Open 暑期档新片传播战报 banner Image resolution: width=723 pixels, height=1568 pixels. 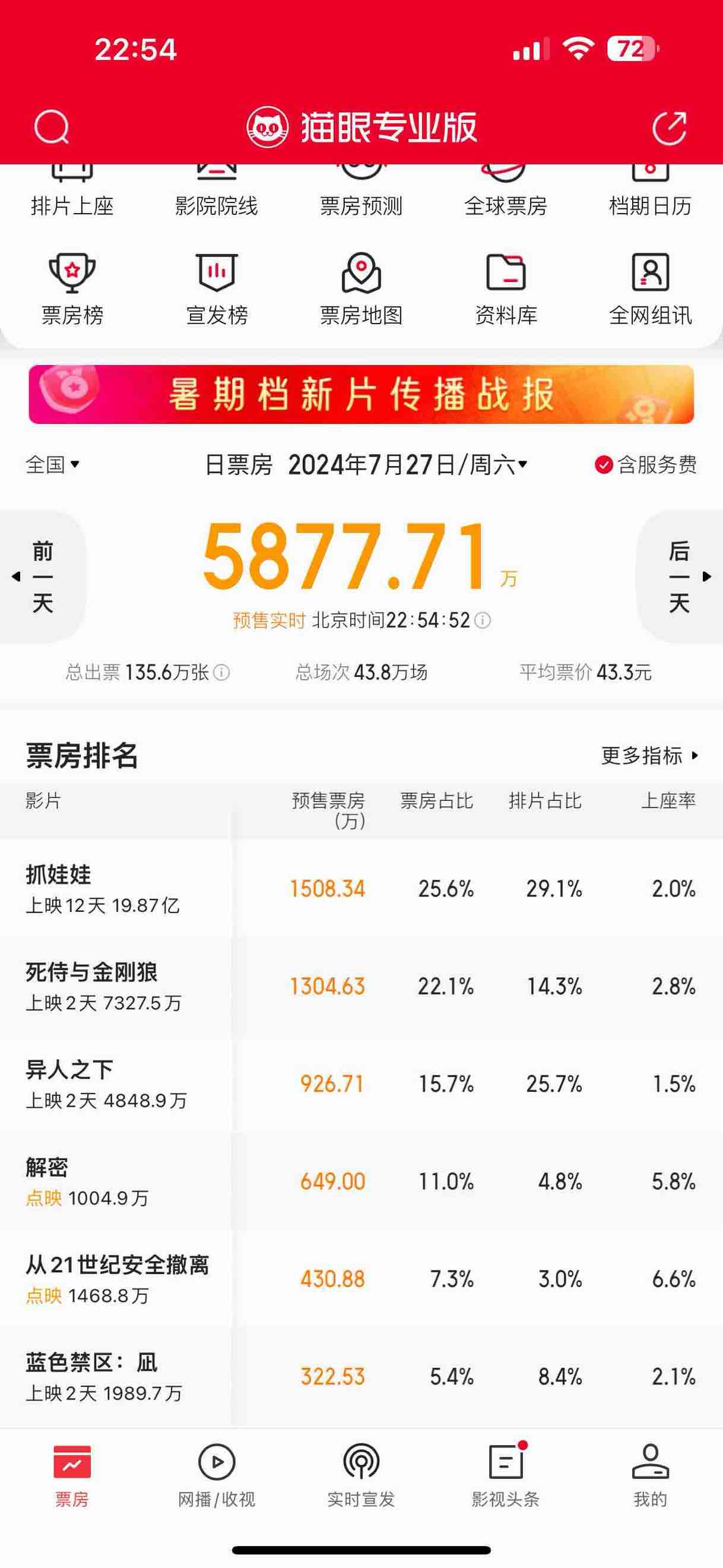[x=361, y=394]
